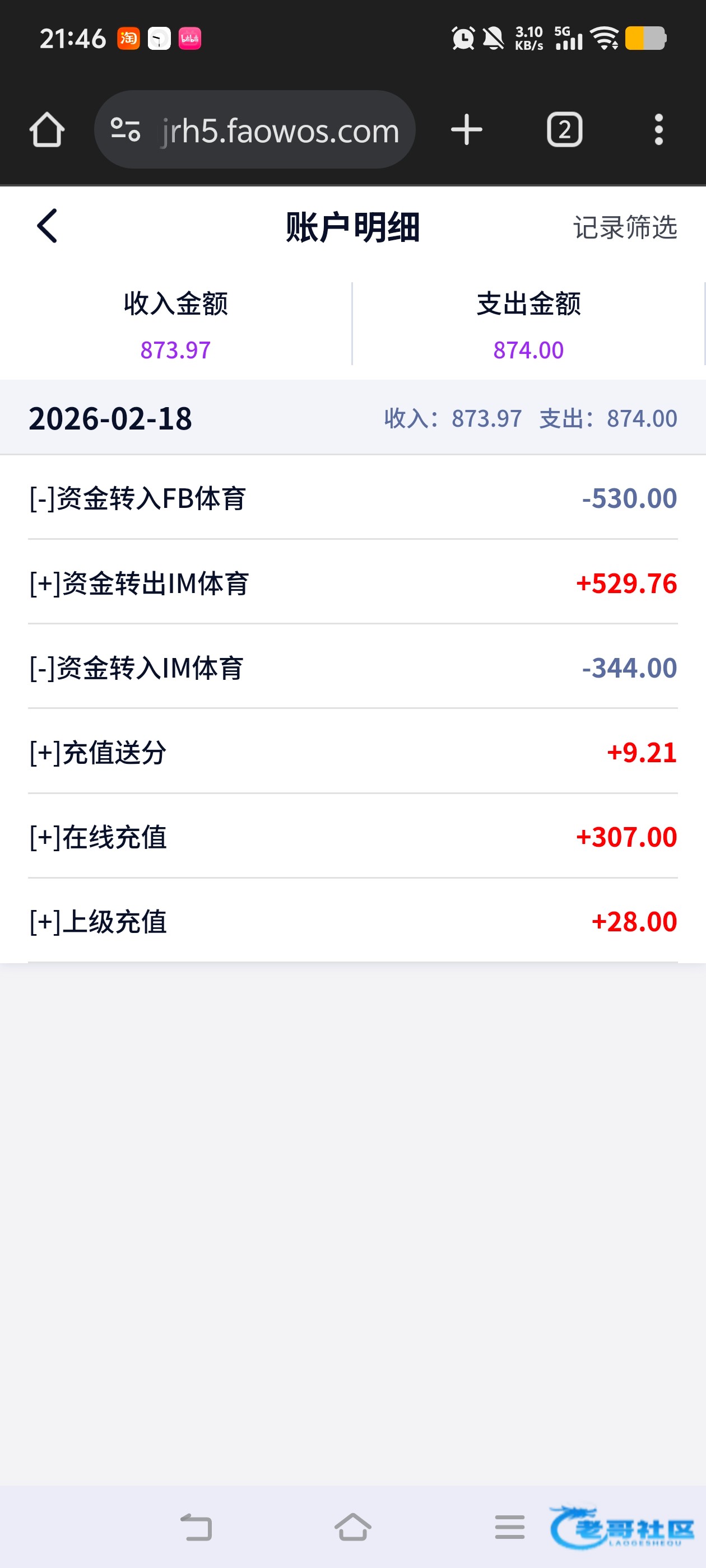Open the tab switcher showing 2 tabs
706x1568 pixels.
(x=564, y=130)
